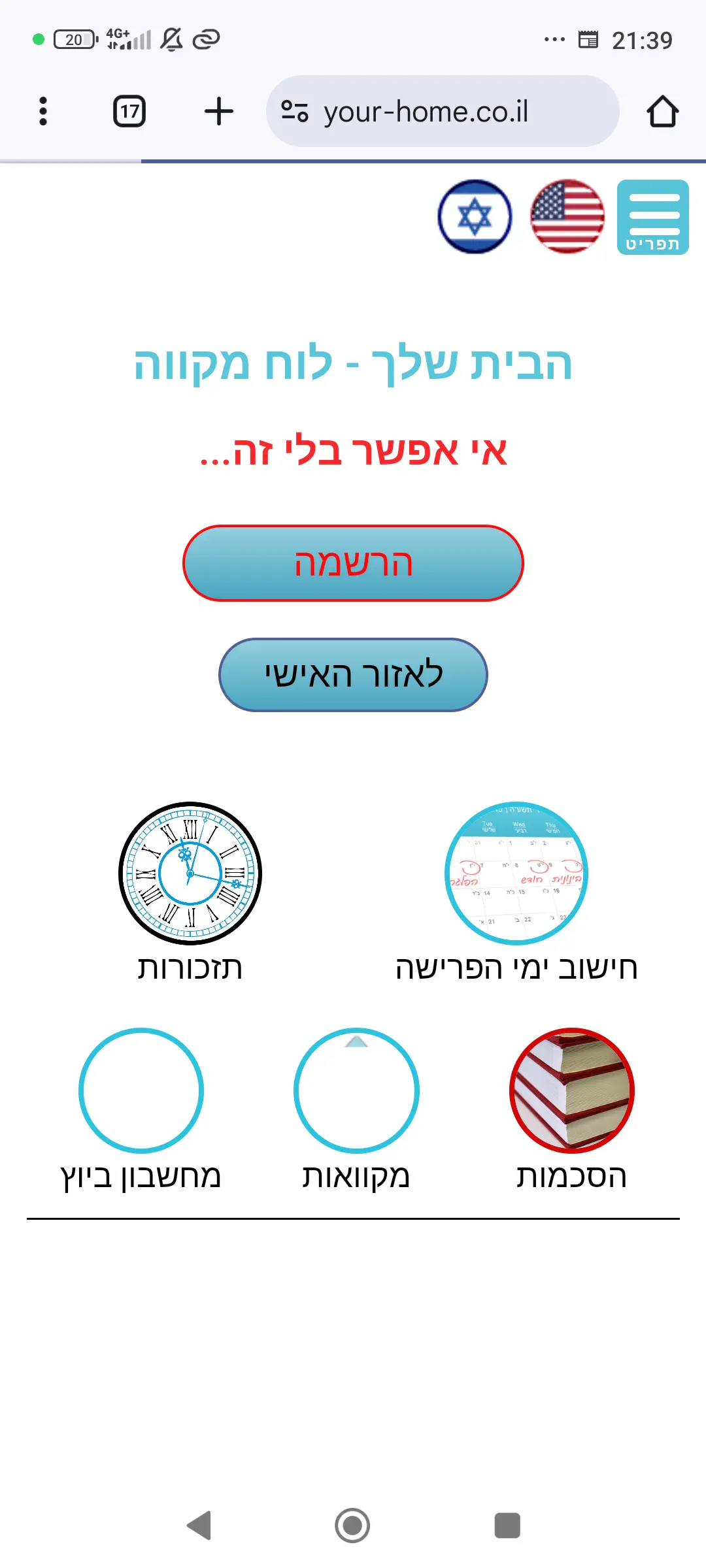Open a new browser tab
Viewport: 706px width, 1568px height.
click(x=219, y=111)
